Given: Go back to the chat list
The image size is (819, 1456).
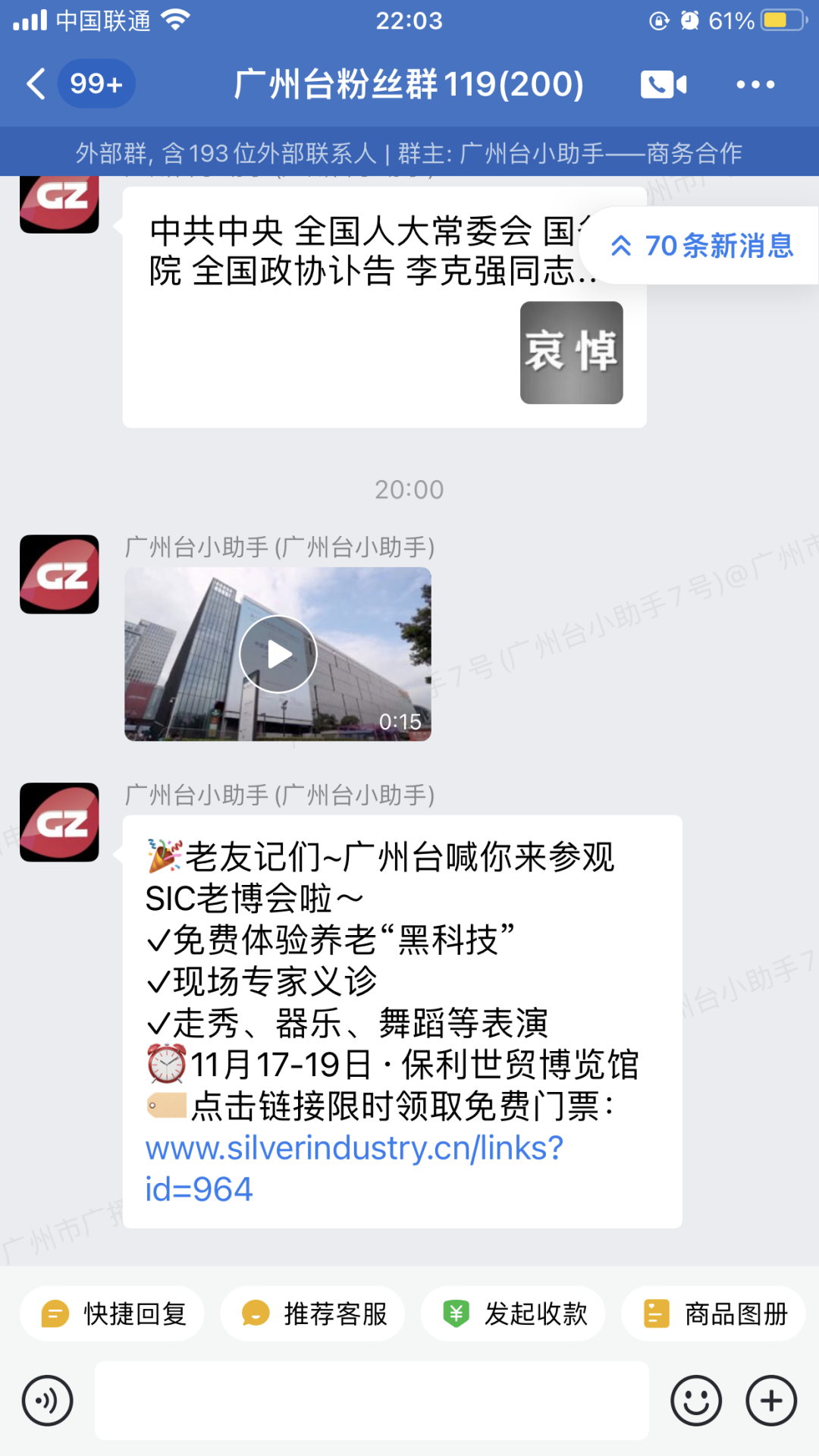Looking at the screenshot, I should (36, 83).
